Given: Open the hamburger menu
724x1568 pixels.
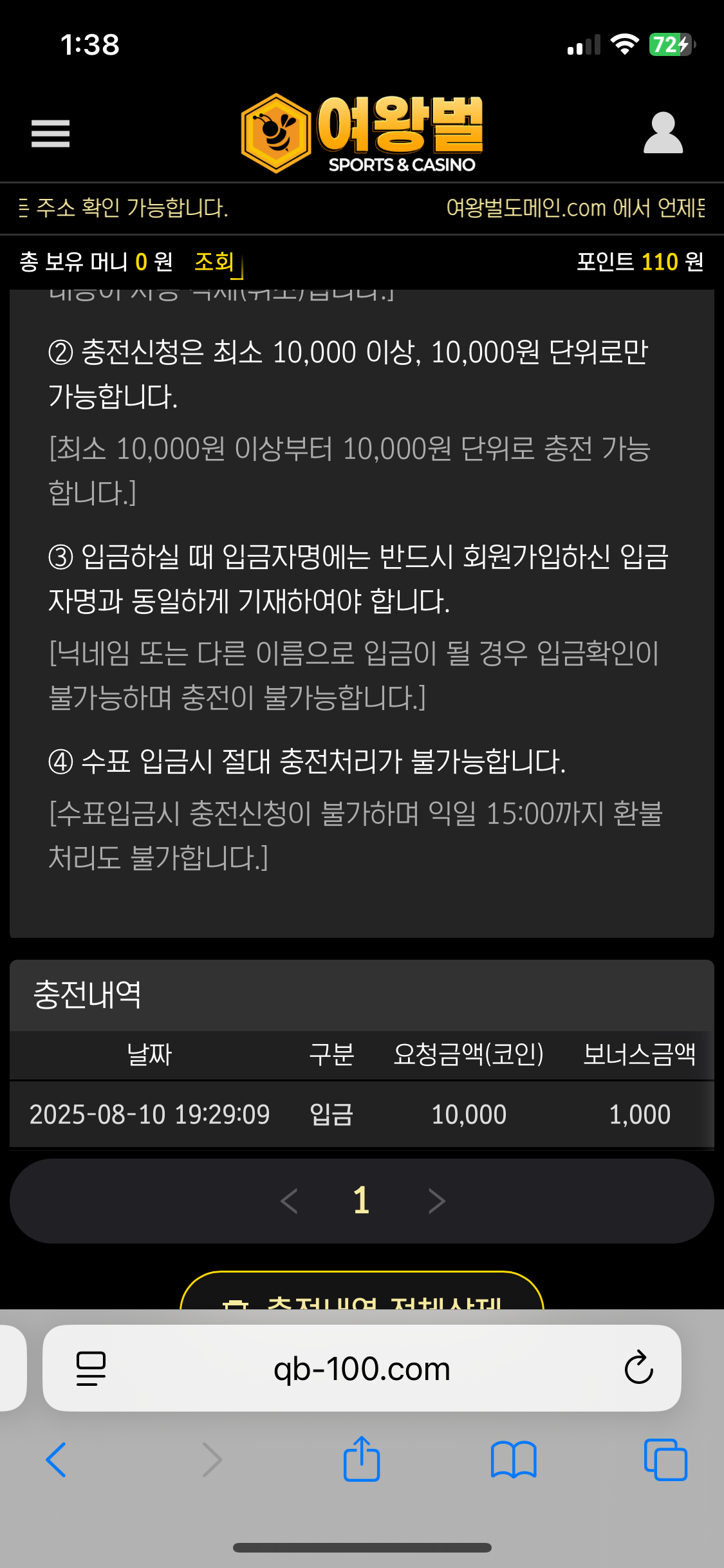Looking at the screenshot, I should [50, 133].
